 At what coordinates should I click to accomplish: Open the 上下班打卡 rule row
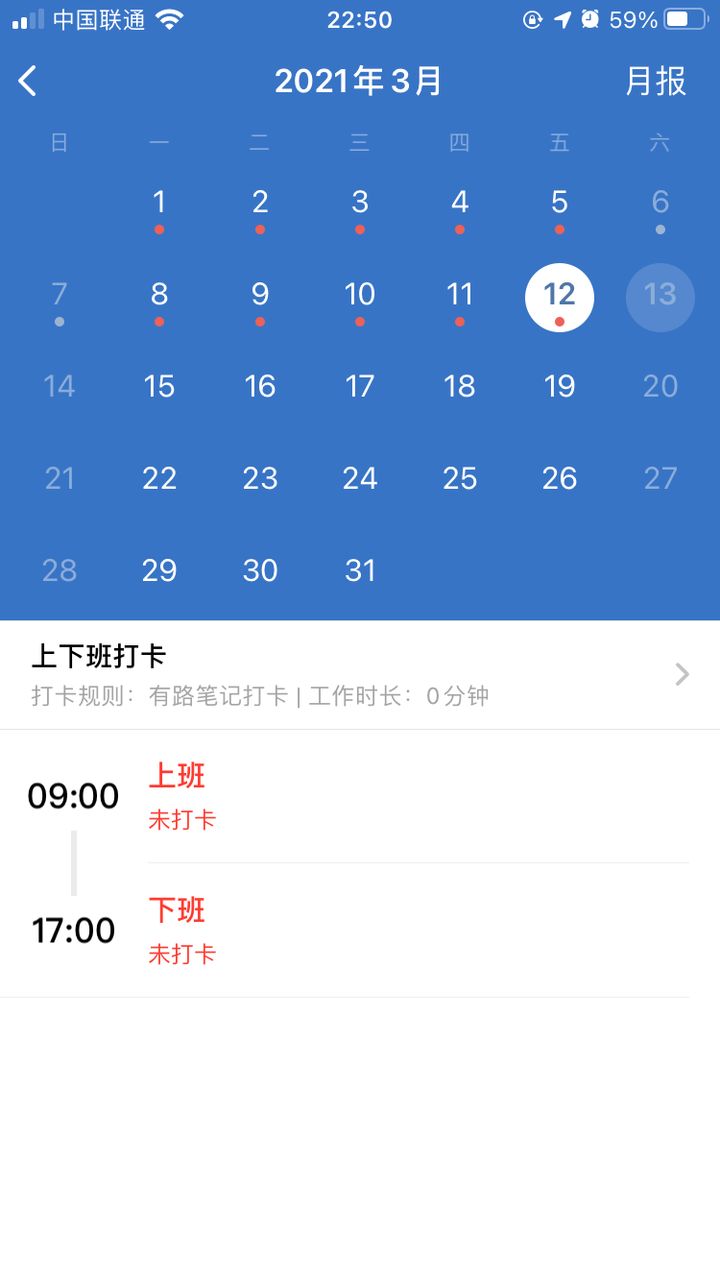coord(360,675)
